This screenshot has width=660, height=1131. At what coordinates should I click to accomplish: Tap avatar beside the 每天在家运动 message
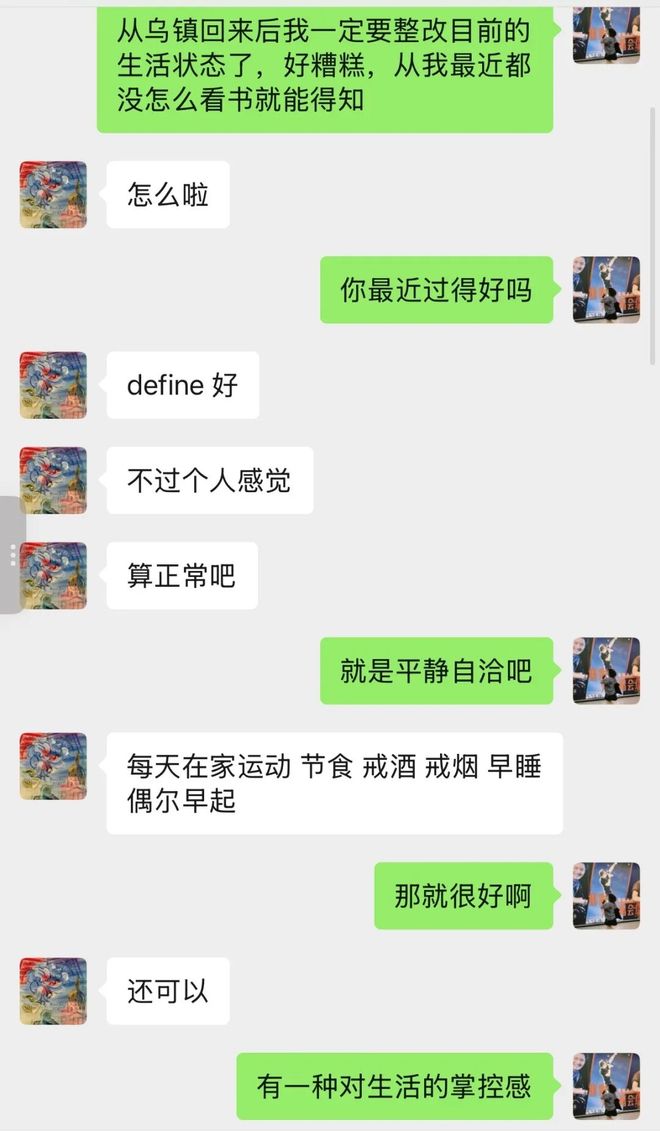point(53,766)
